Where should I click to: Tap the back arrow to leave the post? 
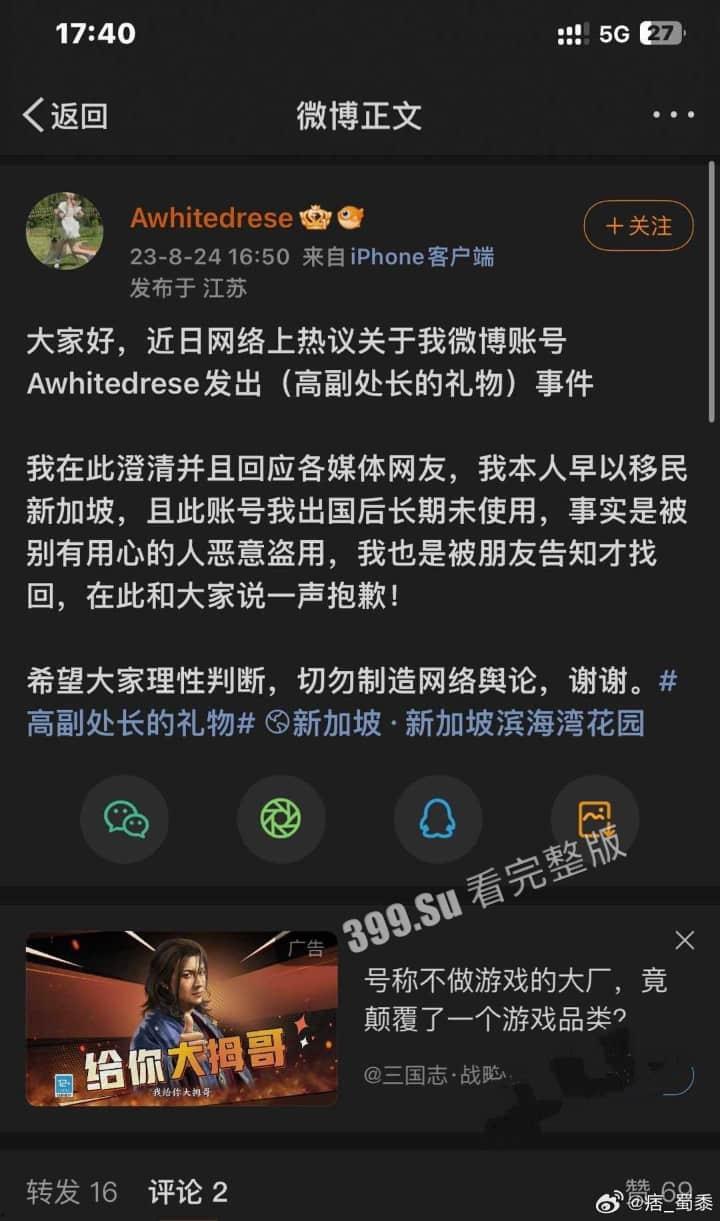pos(33,116)
